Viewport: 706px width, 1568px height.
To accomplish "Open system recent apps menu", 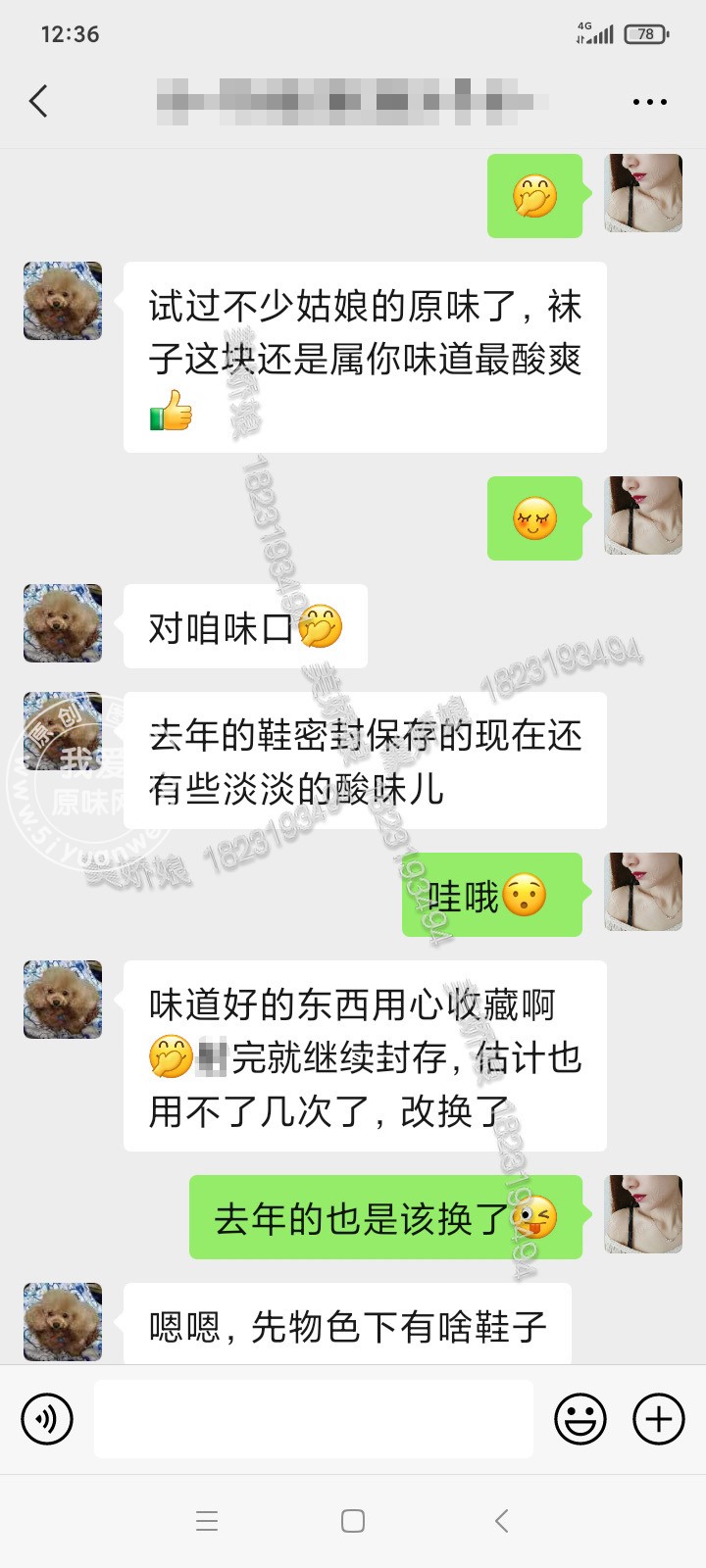I will 207,1521.
